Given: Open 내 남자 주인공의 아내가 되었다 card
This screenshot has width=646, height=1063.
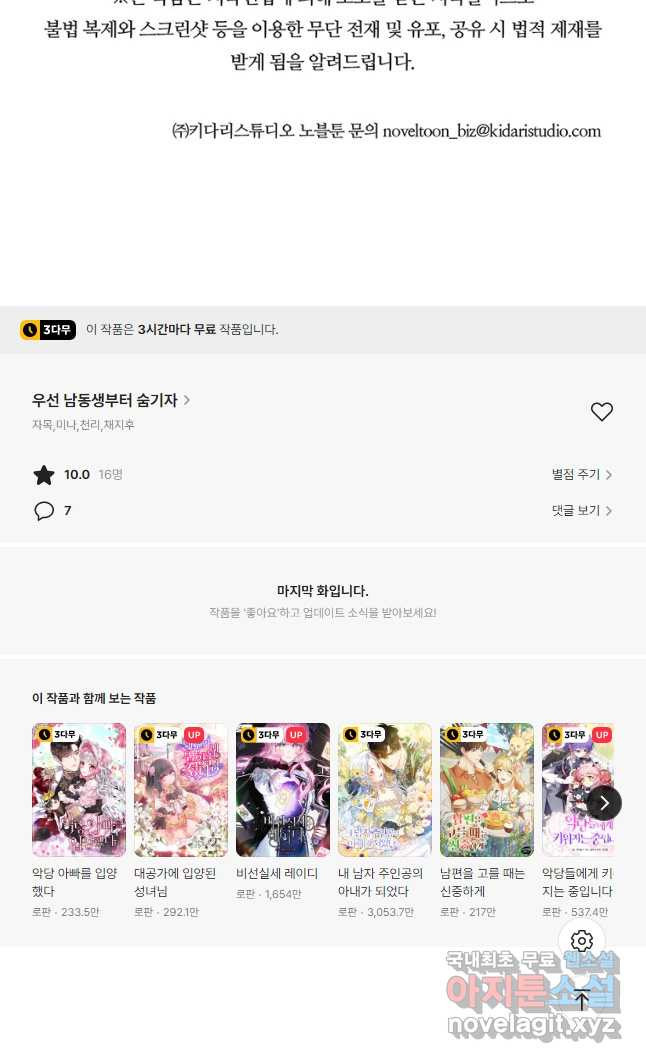Looking at the screenshot, I should 384,821.
